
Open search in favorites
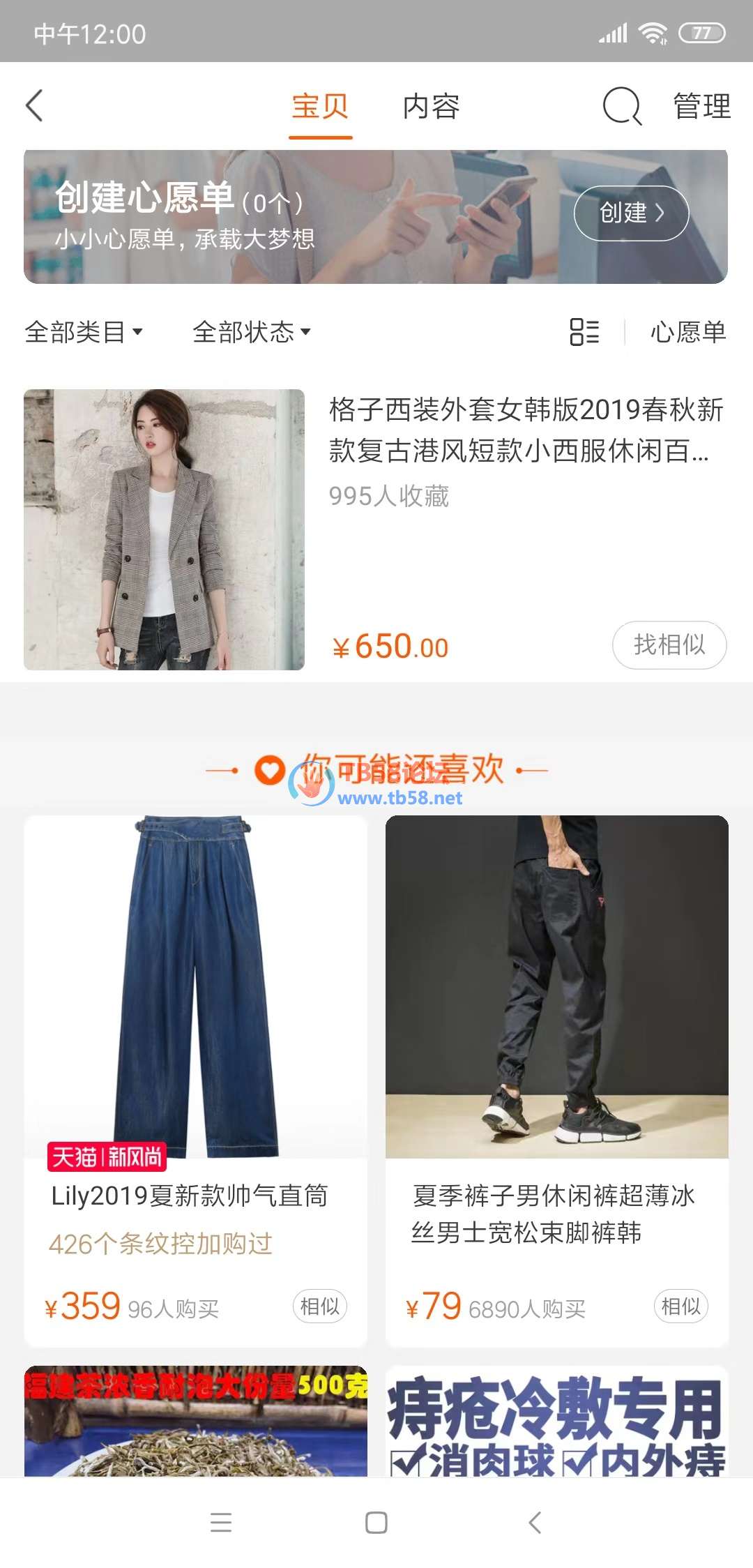[621, 106]
